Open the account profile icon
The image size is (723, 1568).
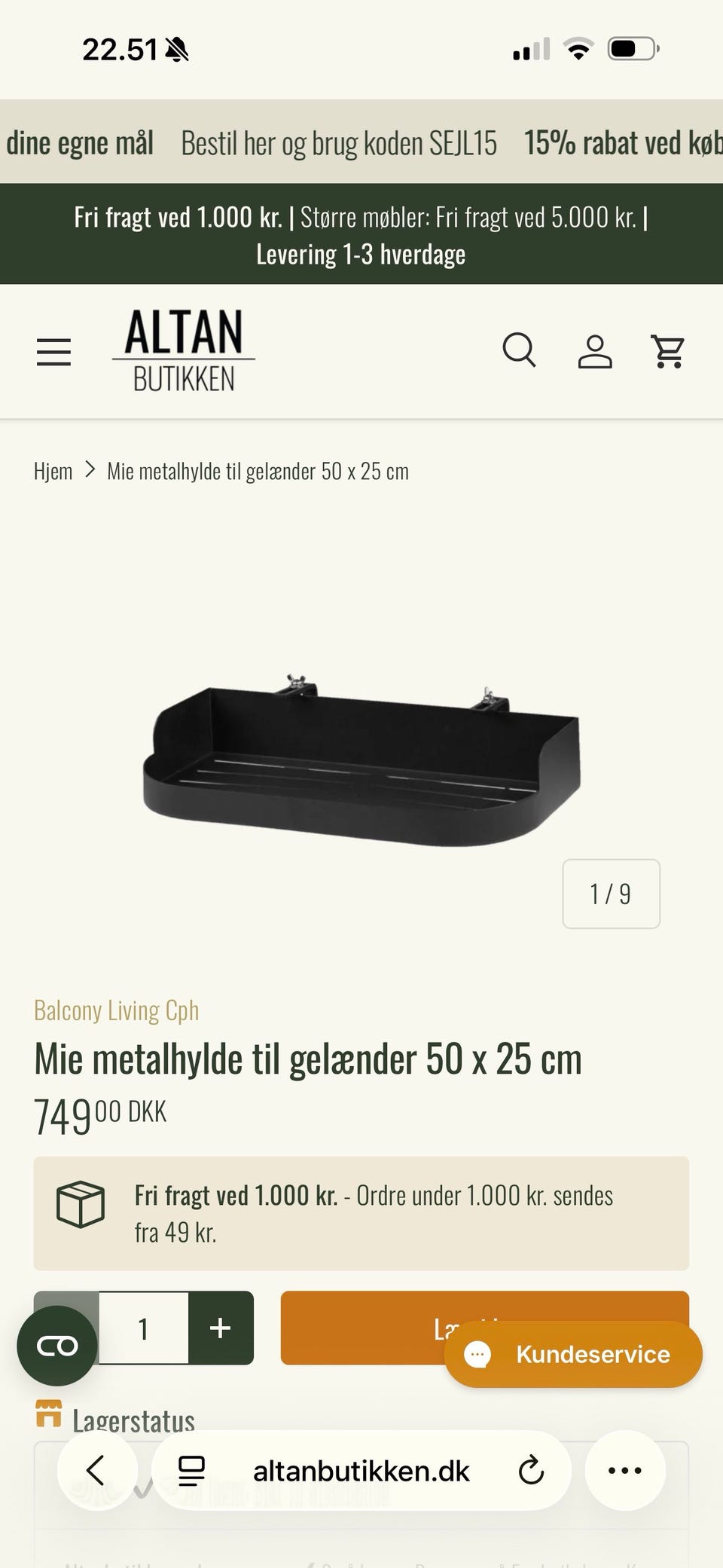pyautogui.click(x=594, y=350)
